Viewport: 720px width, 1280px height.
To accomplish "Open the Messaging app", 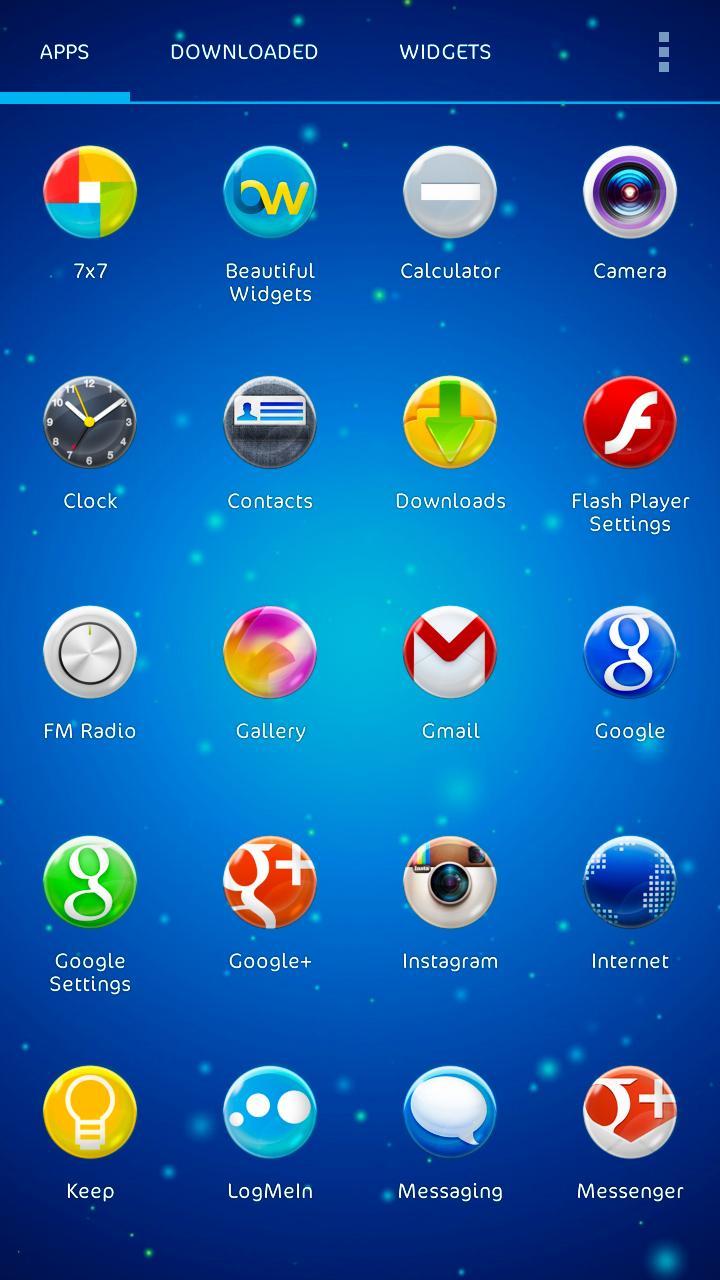I will point(450,1112).
